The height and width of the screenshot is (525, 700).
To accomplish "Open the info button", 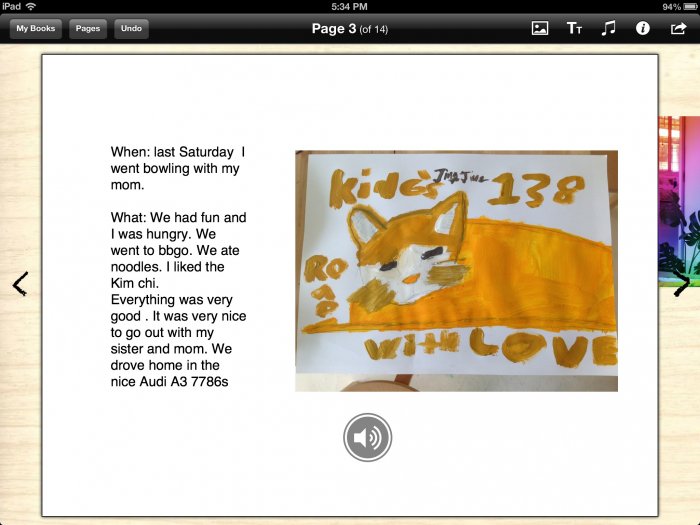I will point(643,29).
